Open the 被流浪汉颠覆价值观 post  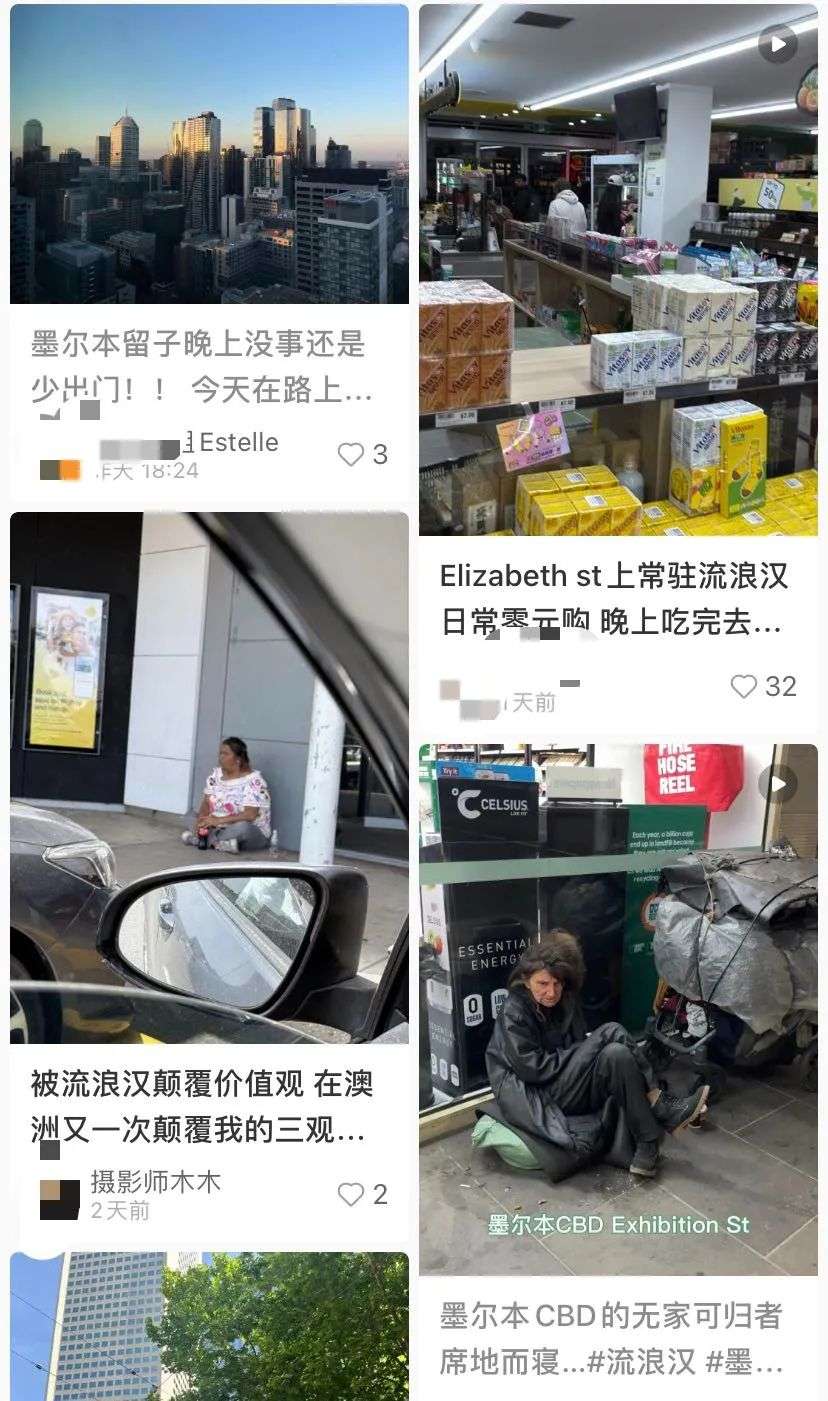(209, 777)
